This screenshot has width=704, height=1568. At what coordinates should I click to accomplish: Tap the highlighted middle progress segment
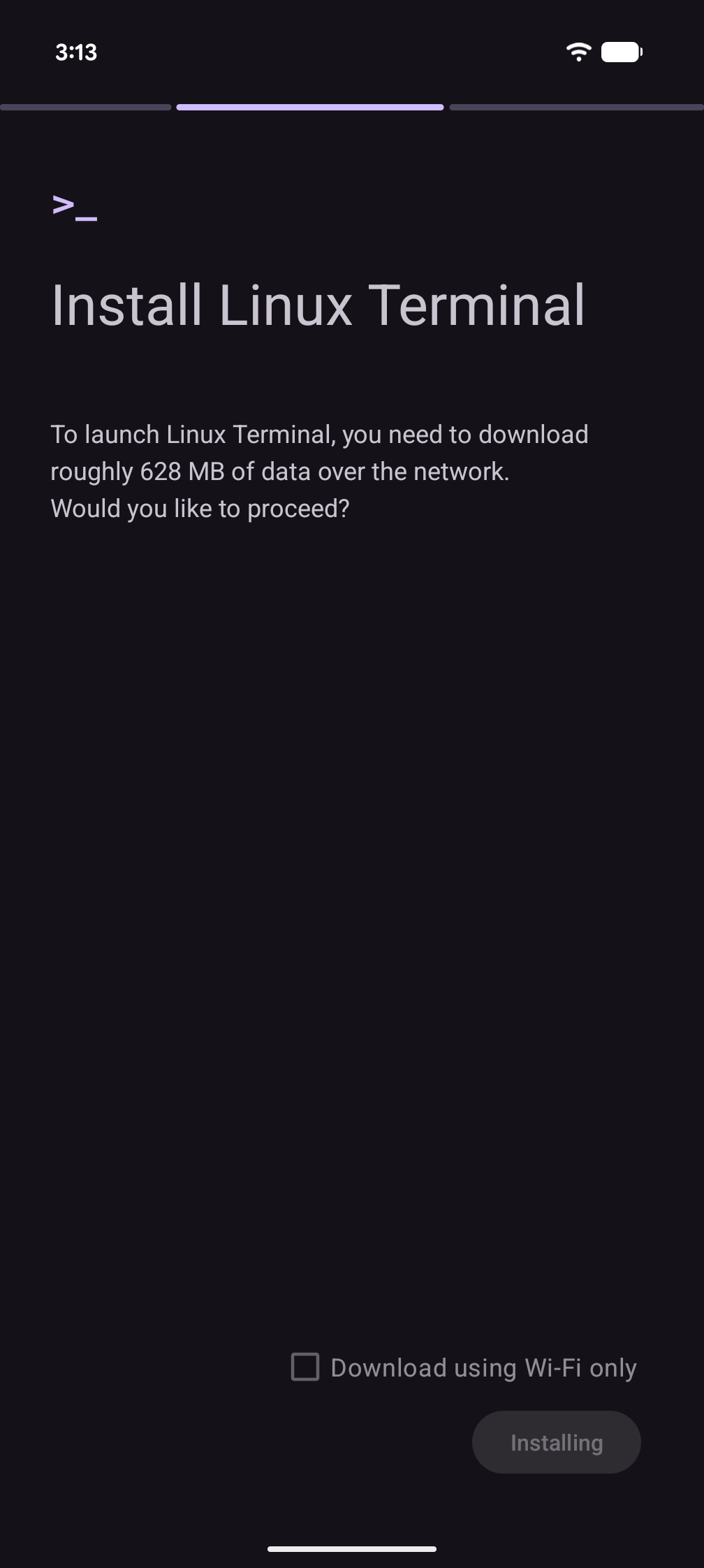pos(309,107)
